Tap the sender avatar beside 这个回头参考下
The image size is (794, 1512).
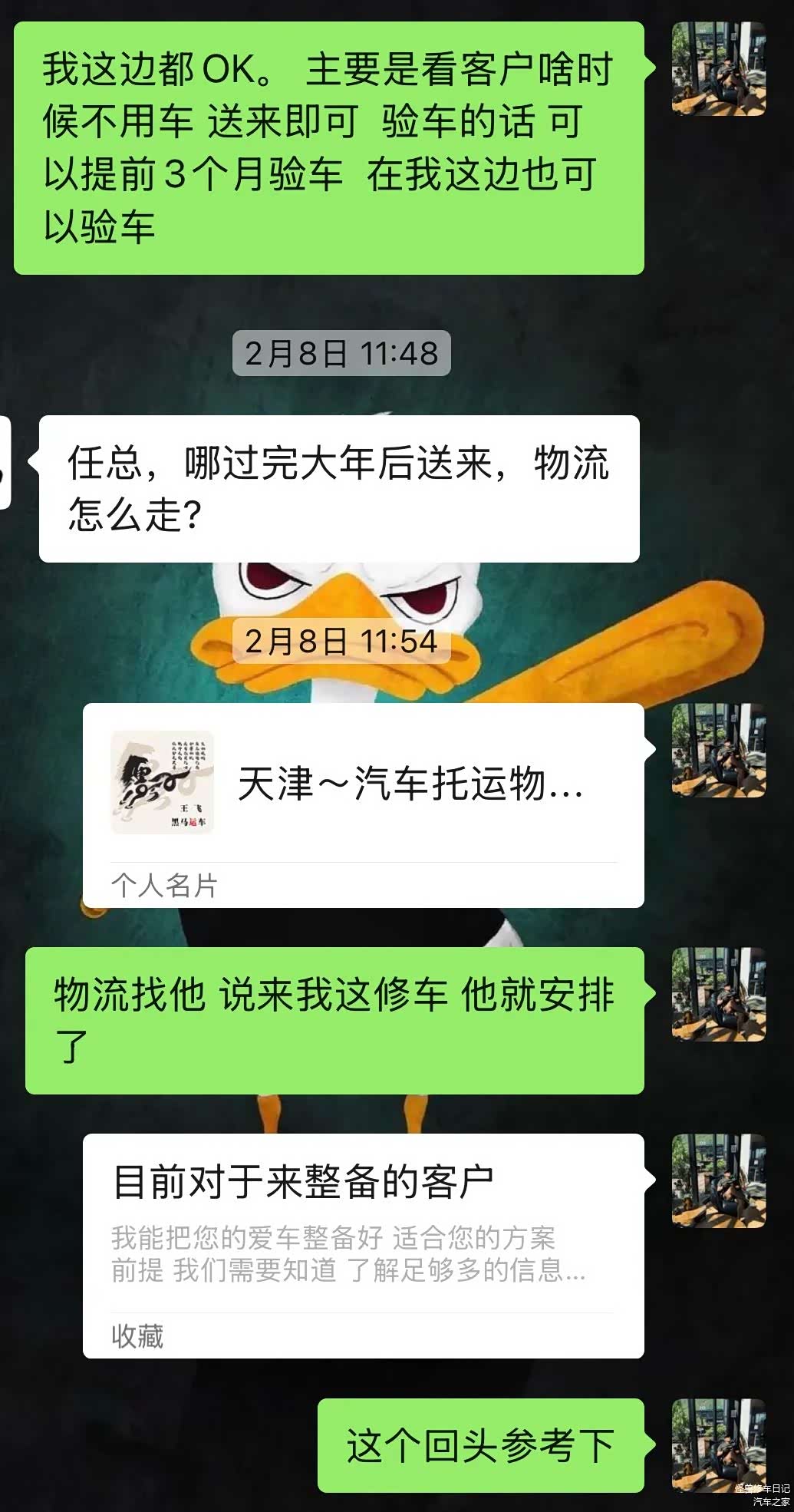pos(718,1445)
